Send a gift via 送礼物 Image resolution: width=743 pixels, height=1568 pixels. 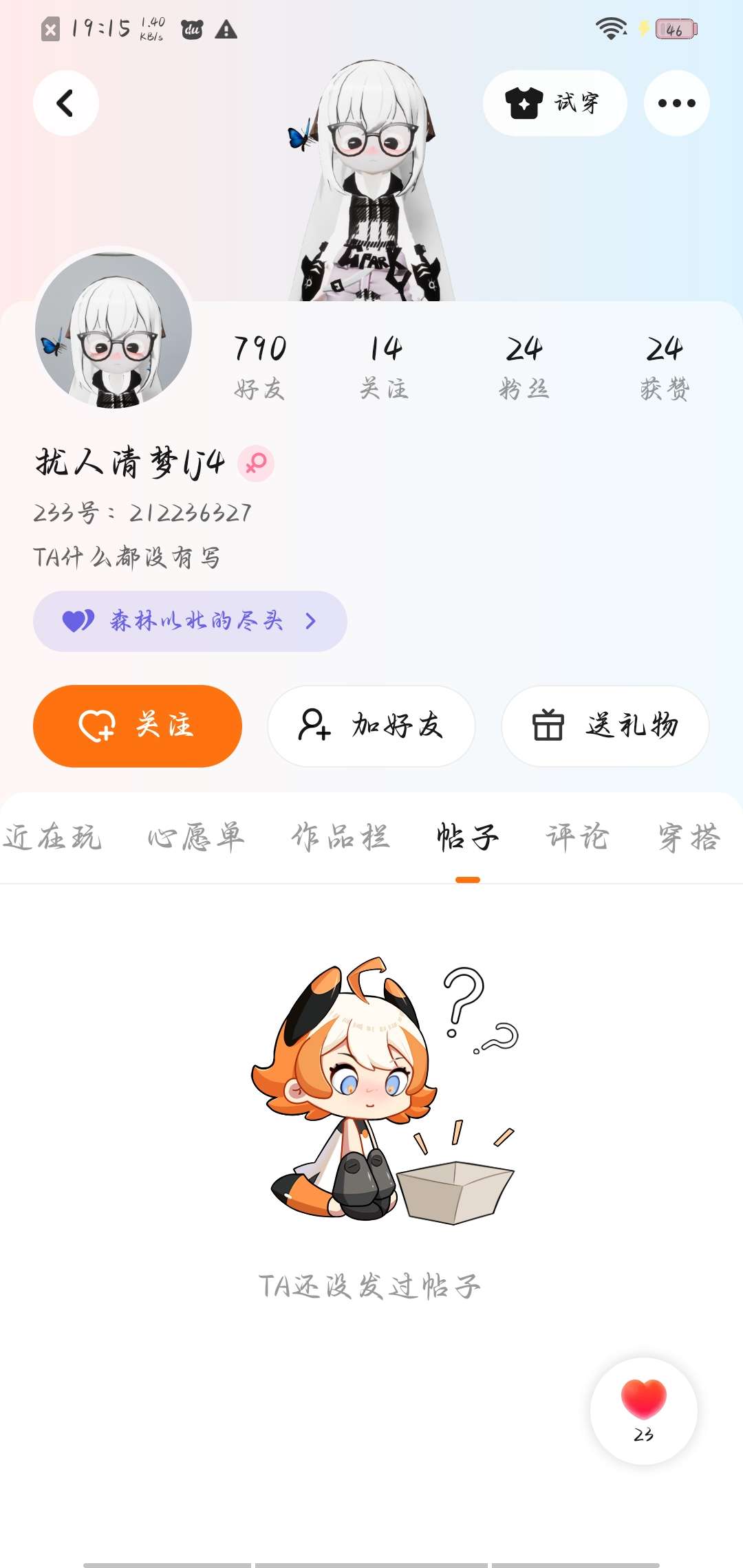(605, 726)
